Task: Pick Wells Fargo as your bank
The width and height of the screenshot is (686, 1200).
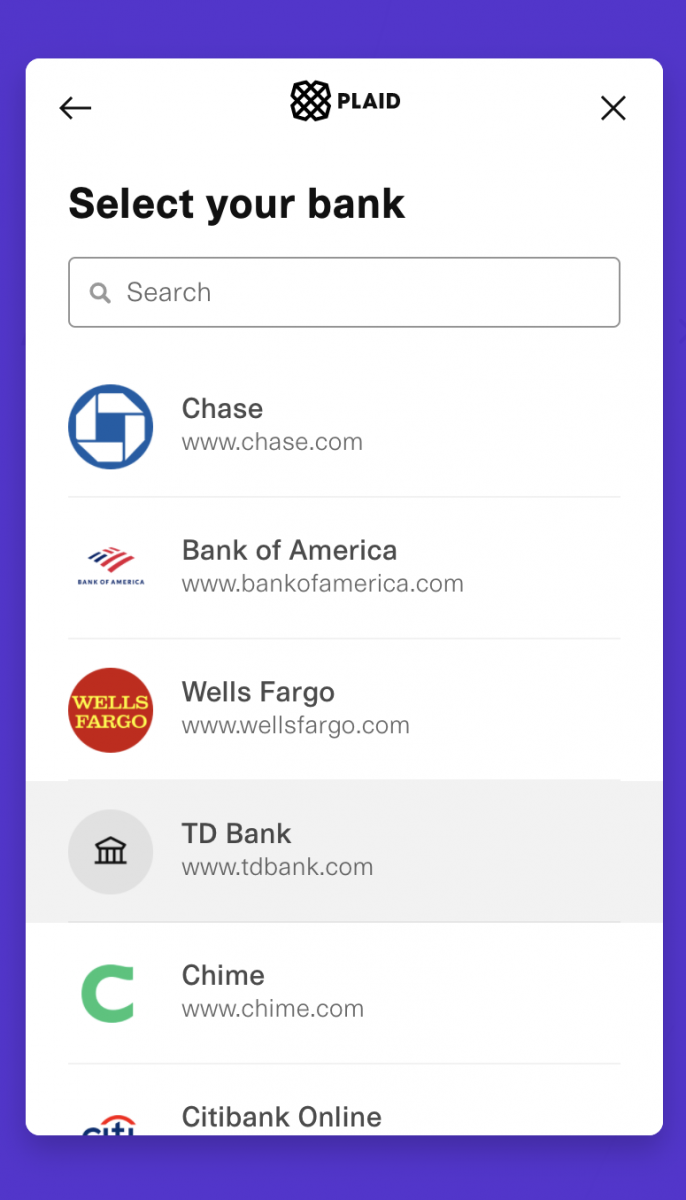Action: point(344,709)
